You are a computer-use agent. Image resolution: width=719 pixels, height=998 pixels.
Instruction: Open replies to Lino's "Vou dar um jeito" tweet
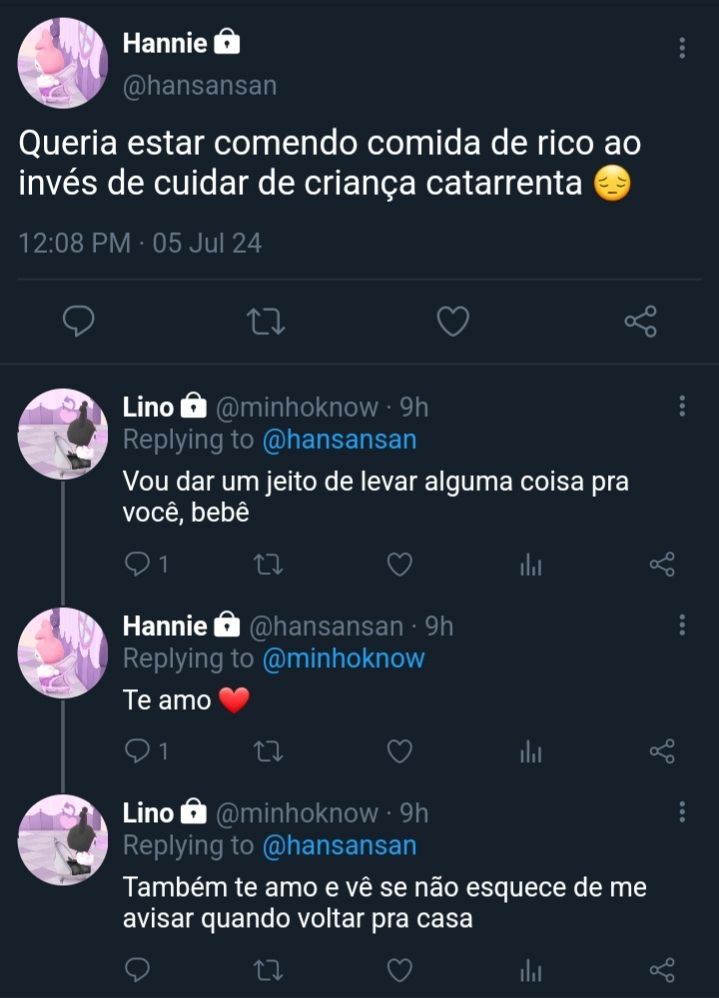[x=146, y=564]
